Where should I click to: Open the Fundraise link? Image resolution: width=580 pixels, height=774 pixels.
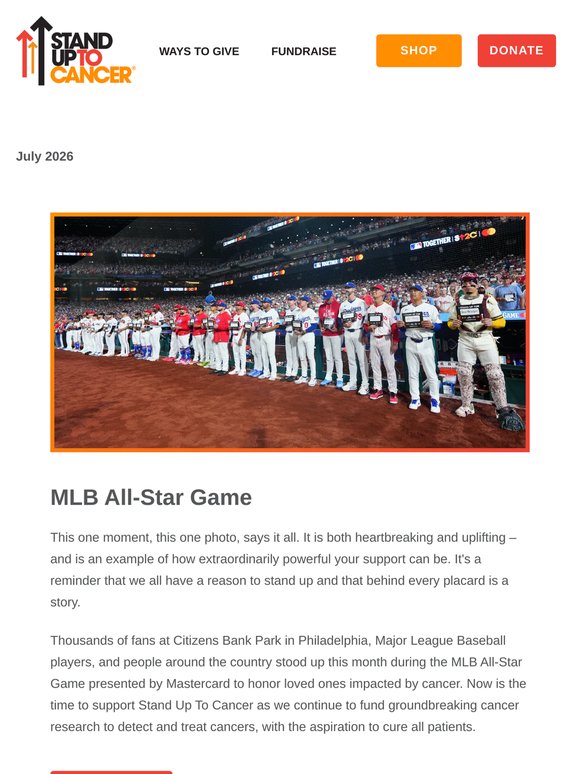(304, 51)
